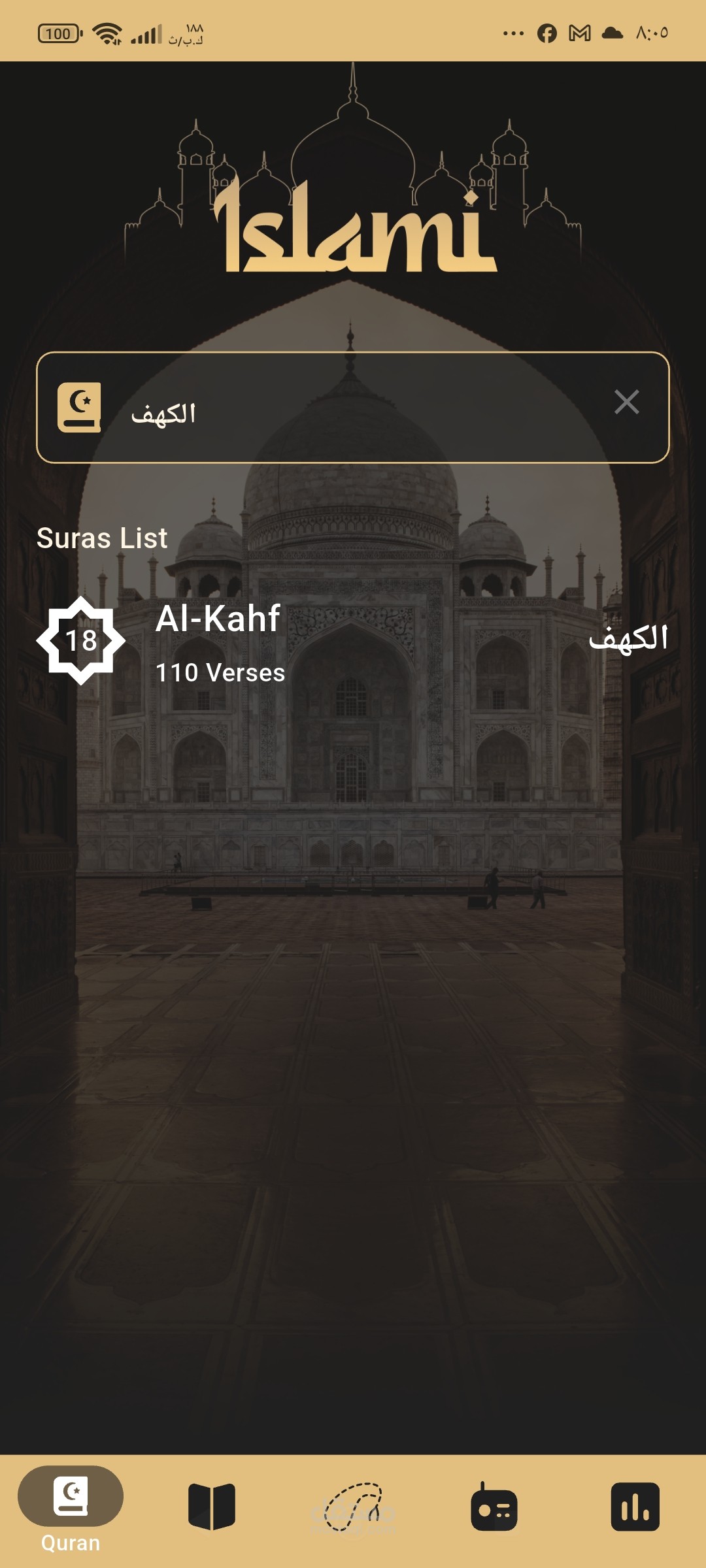Viewport: 706px width, 1568px height.
Task: Clear the search text with the X
Action: 626,402
